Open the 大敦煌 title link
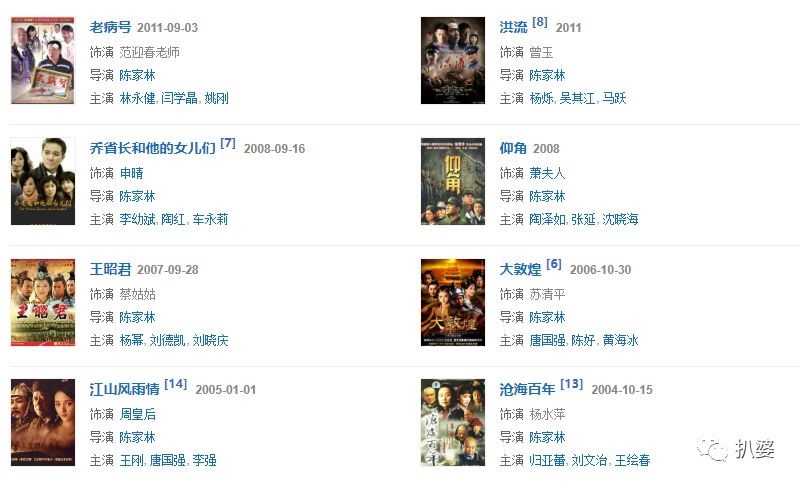 click(x=520, y=269)
